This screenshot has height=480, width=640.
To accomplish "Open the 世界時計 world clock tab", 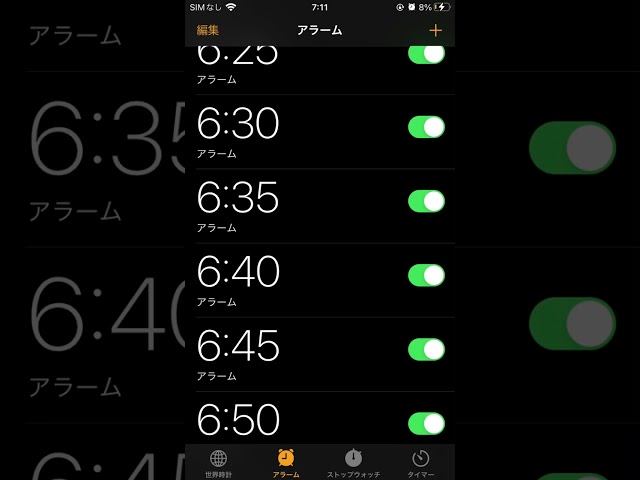I will pyautogui.click(x=218, y=462).
